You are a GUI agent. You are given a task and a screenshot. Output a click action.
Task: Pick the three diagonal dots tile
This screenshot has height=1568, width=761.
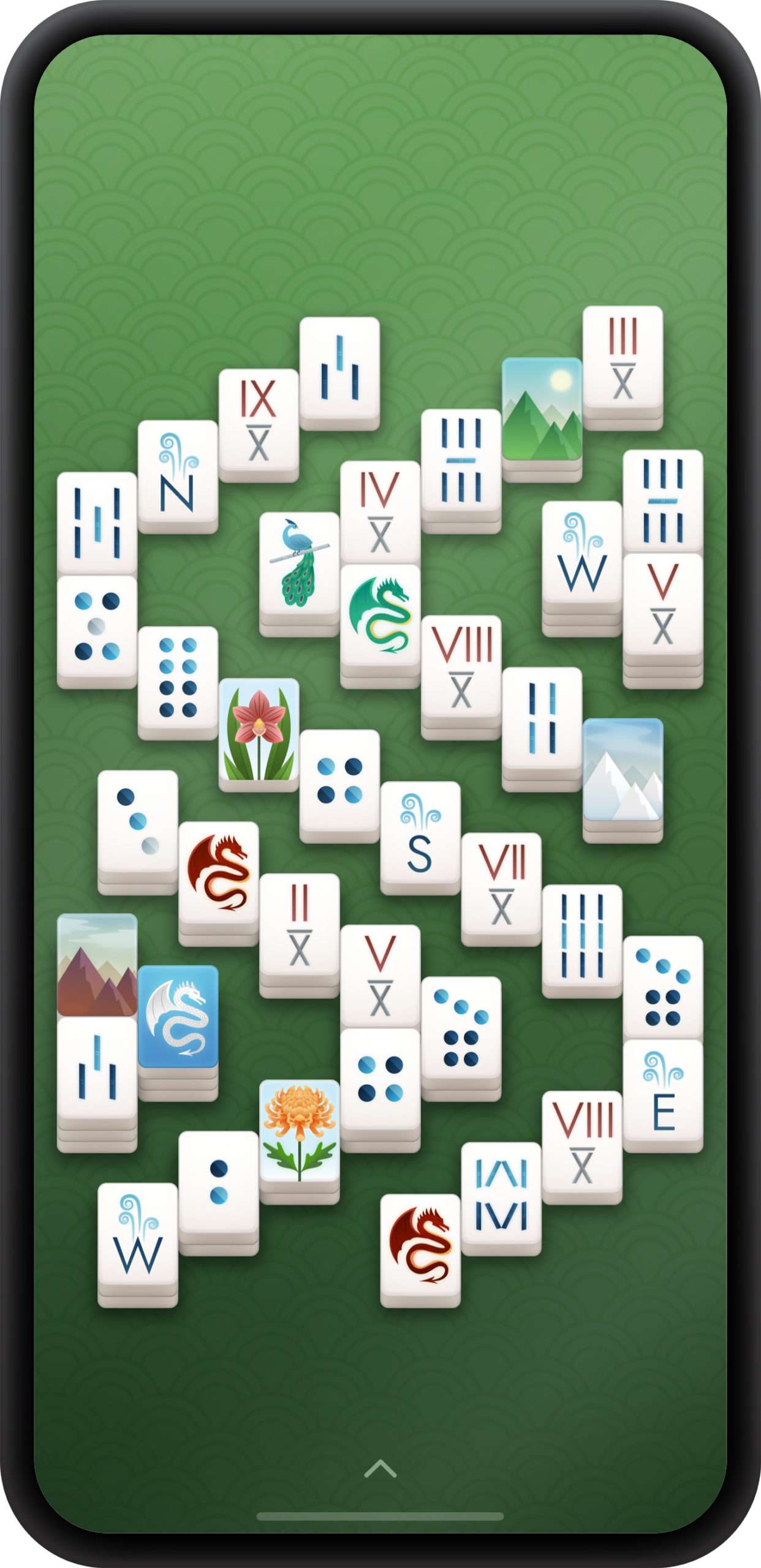(x=137, y=821)
